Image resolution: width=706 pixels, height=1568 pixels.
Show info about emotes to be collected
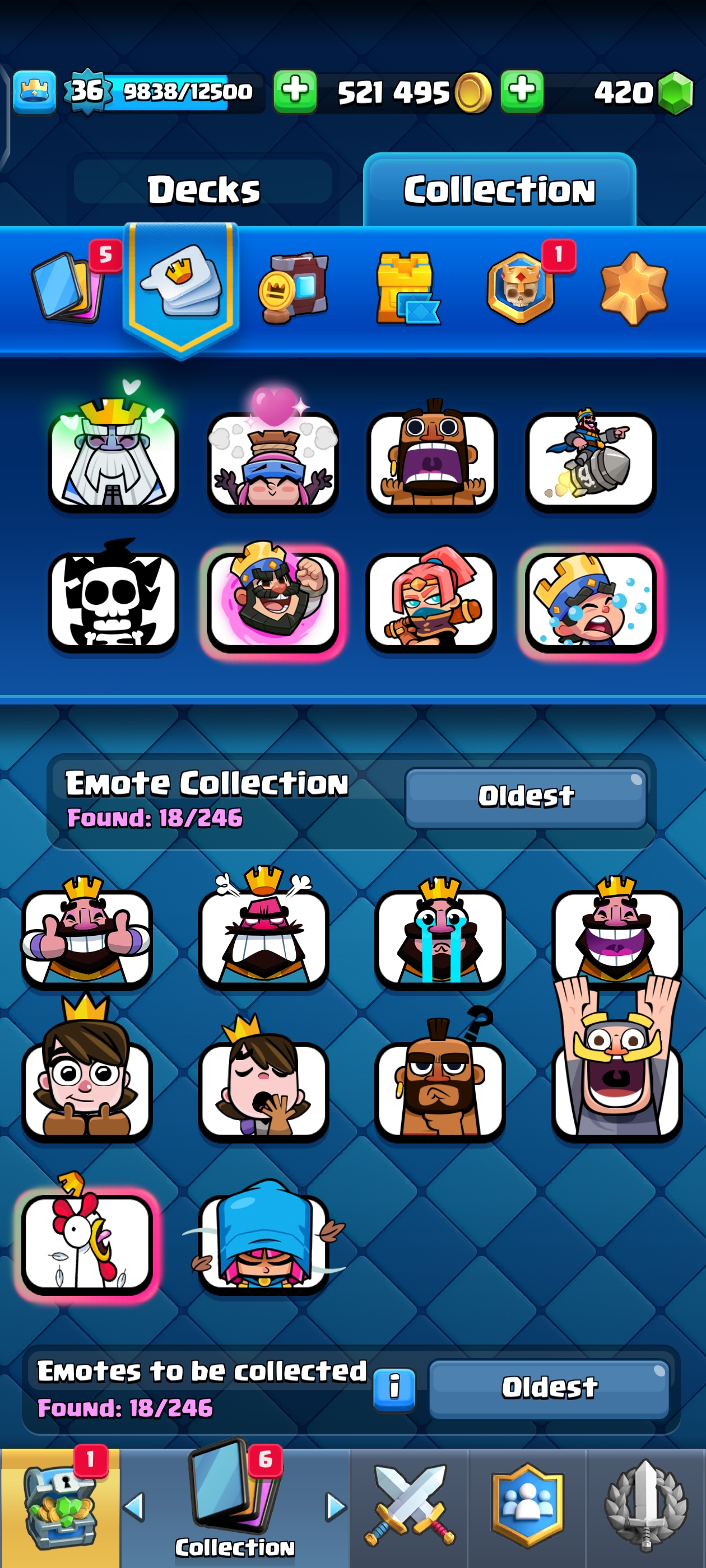tap(394, 1388)
